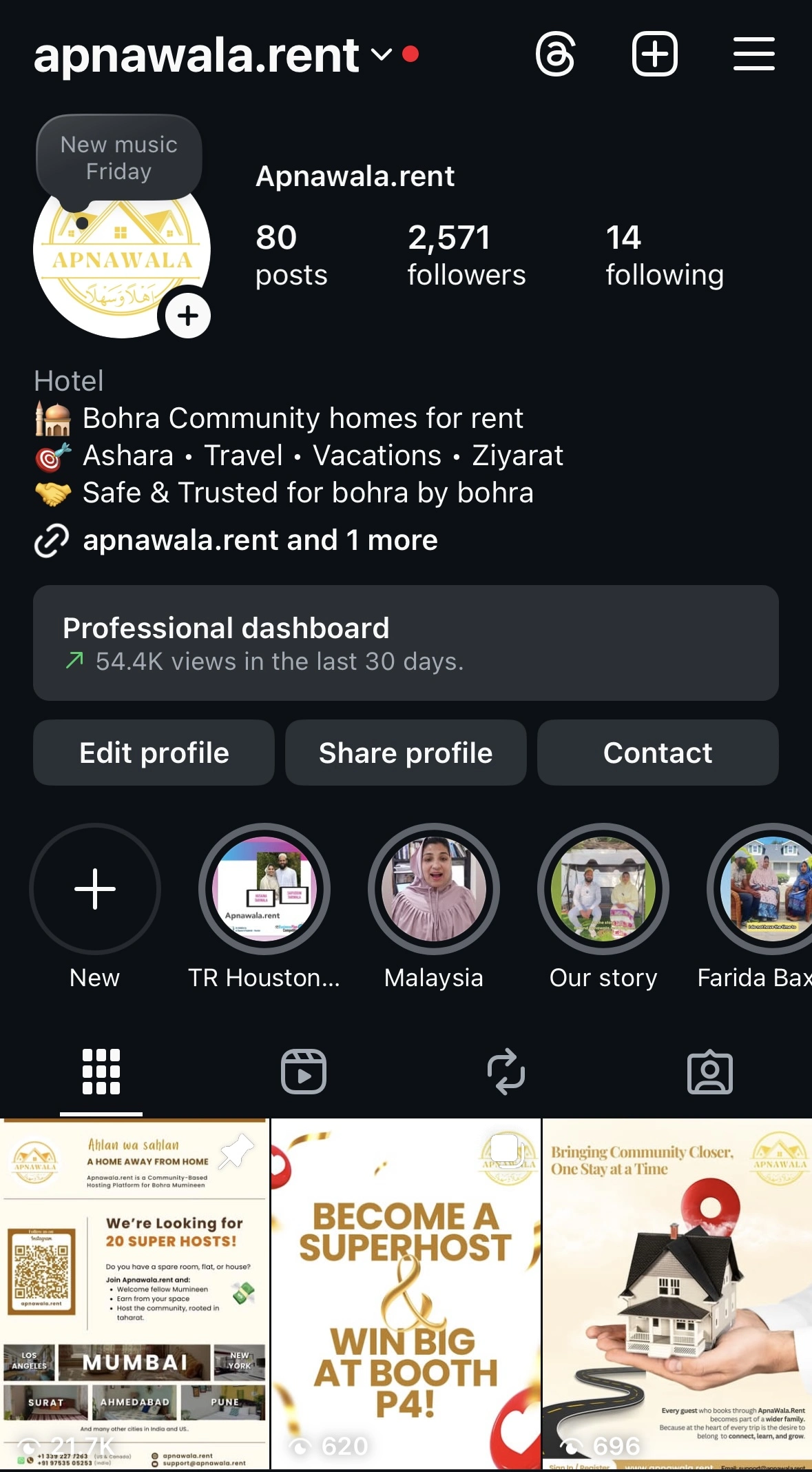
Task: Tap the Contact button
Action: click(658, 753)
